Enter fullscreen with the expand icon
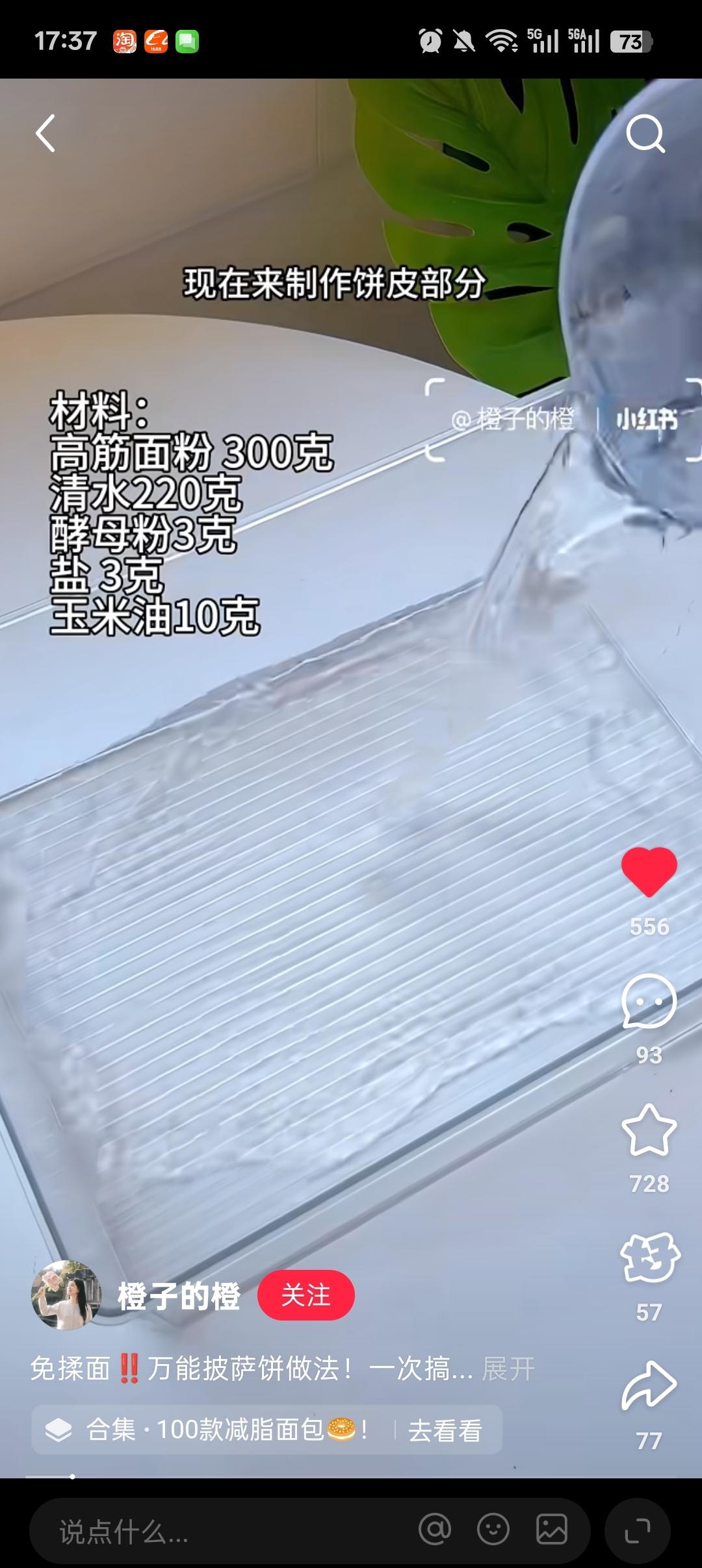The width and height of the screenshot is (702, 1568). (637, 1531)
